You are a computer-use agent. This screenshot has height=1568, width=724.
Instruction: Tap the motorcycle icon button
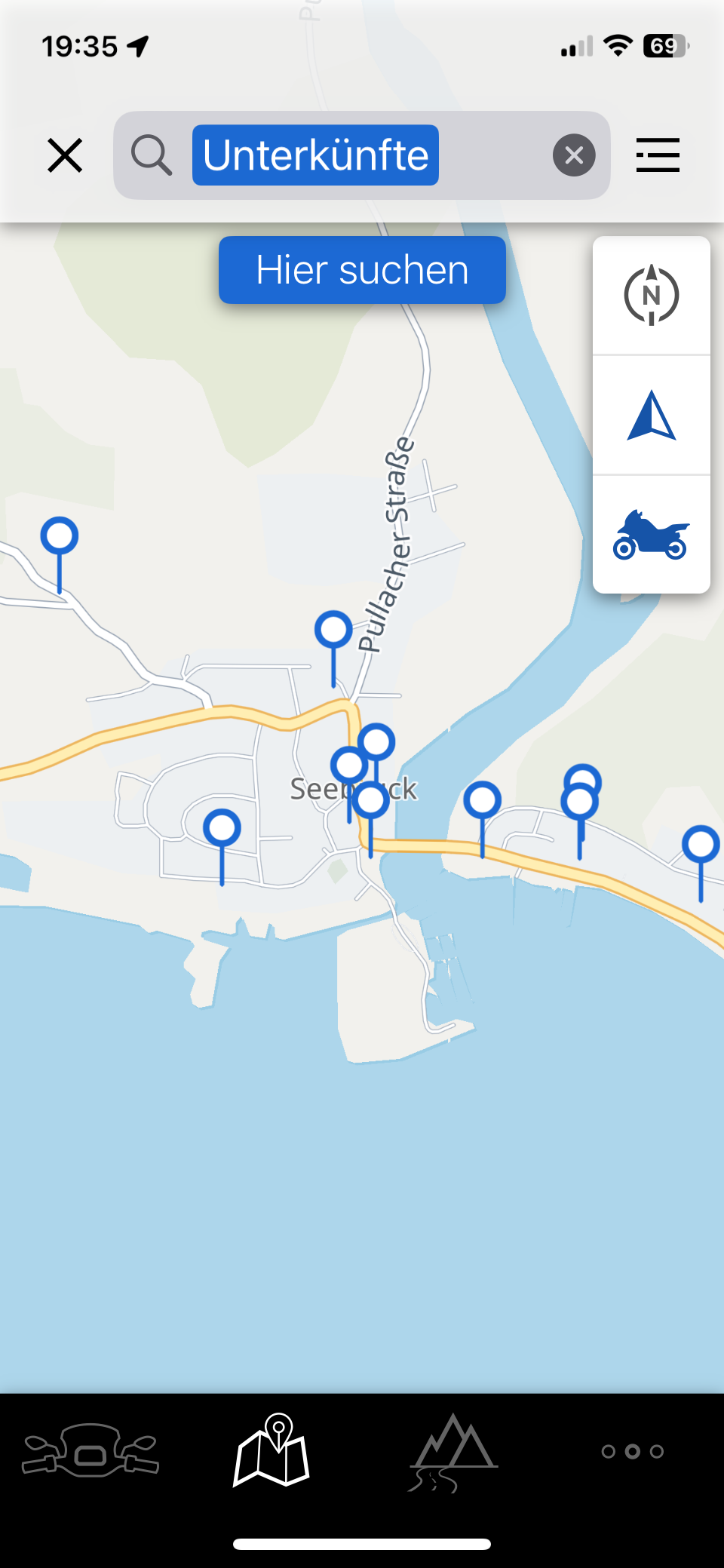pyautogui.click(x=652, y=534)
